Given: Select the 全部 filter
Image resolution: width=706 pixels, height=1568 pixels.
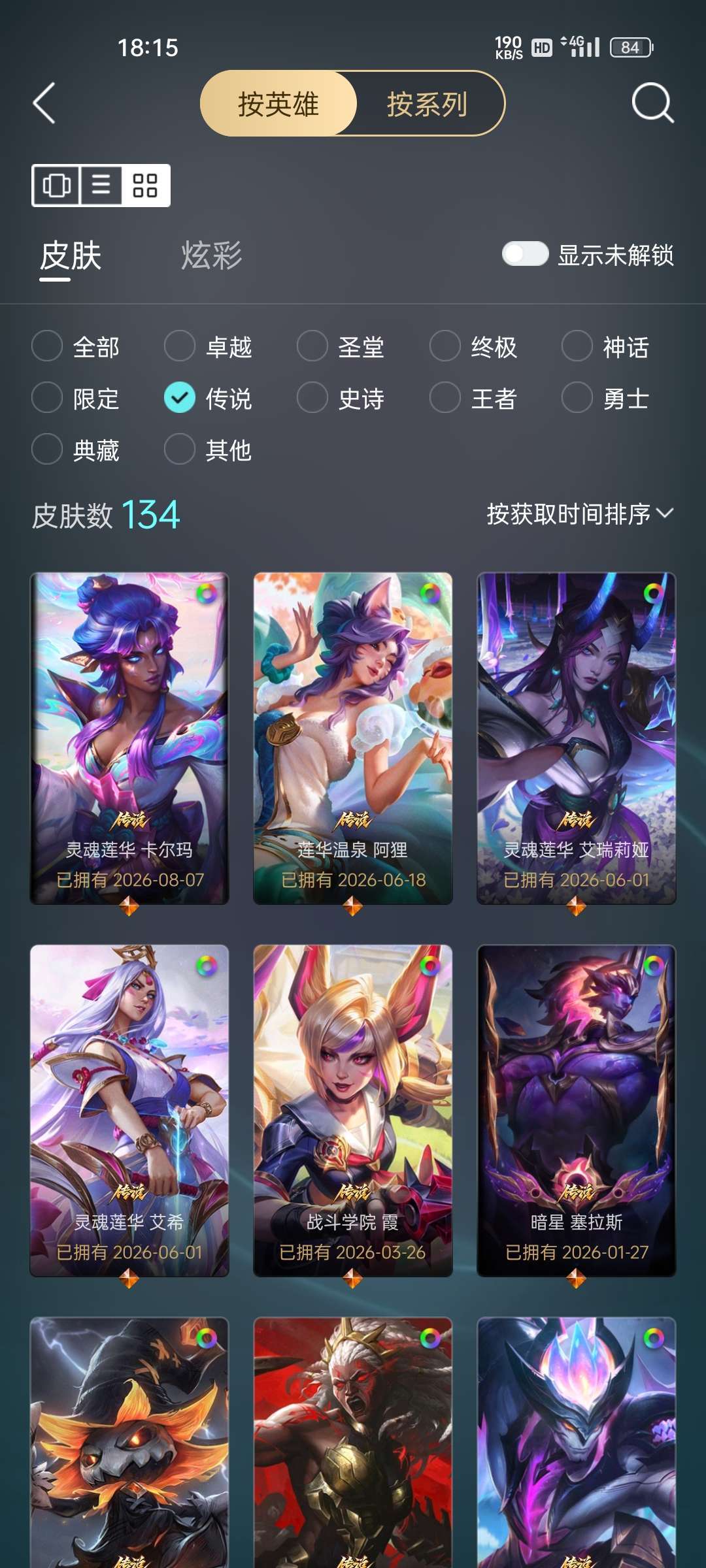Looking at the screenshot, I should [x=75, y=346].
